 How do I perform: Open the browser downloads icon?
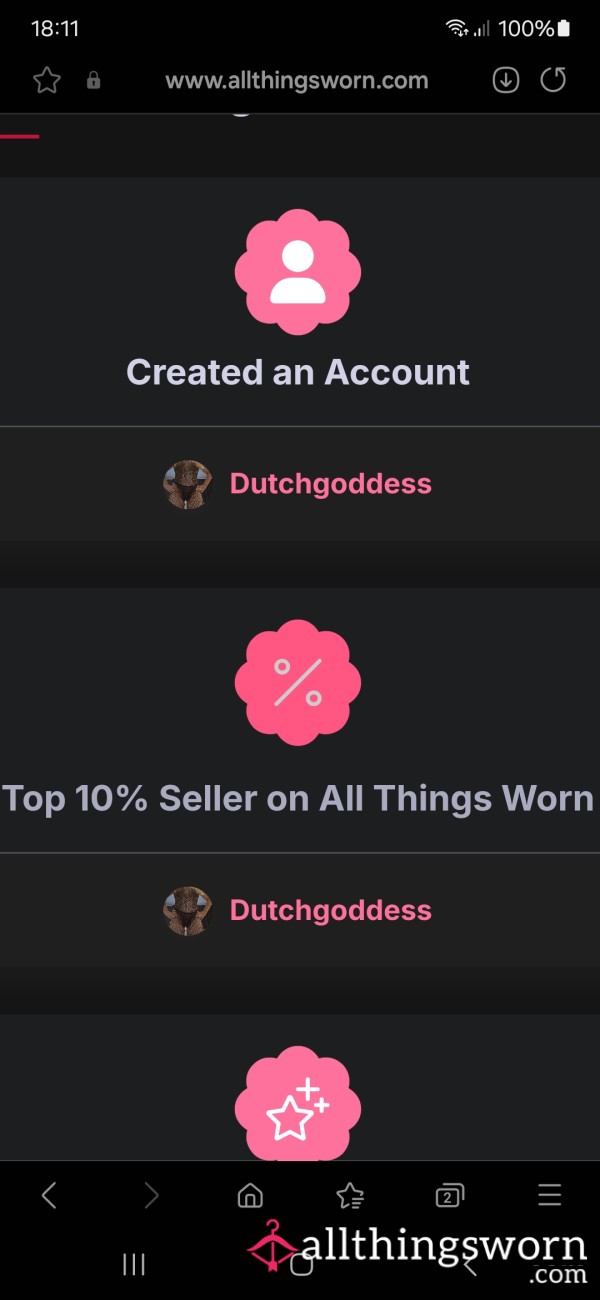(x=506, y=81)
